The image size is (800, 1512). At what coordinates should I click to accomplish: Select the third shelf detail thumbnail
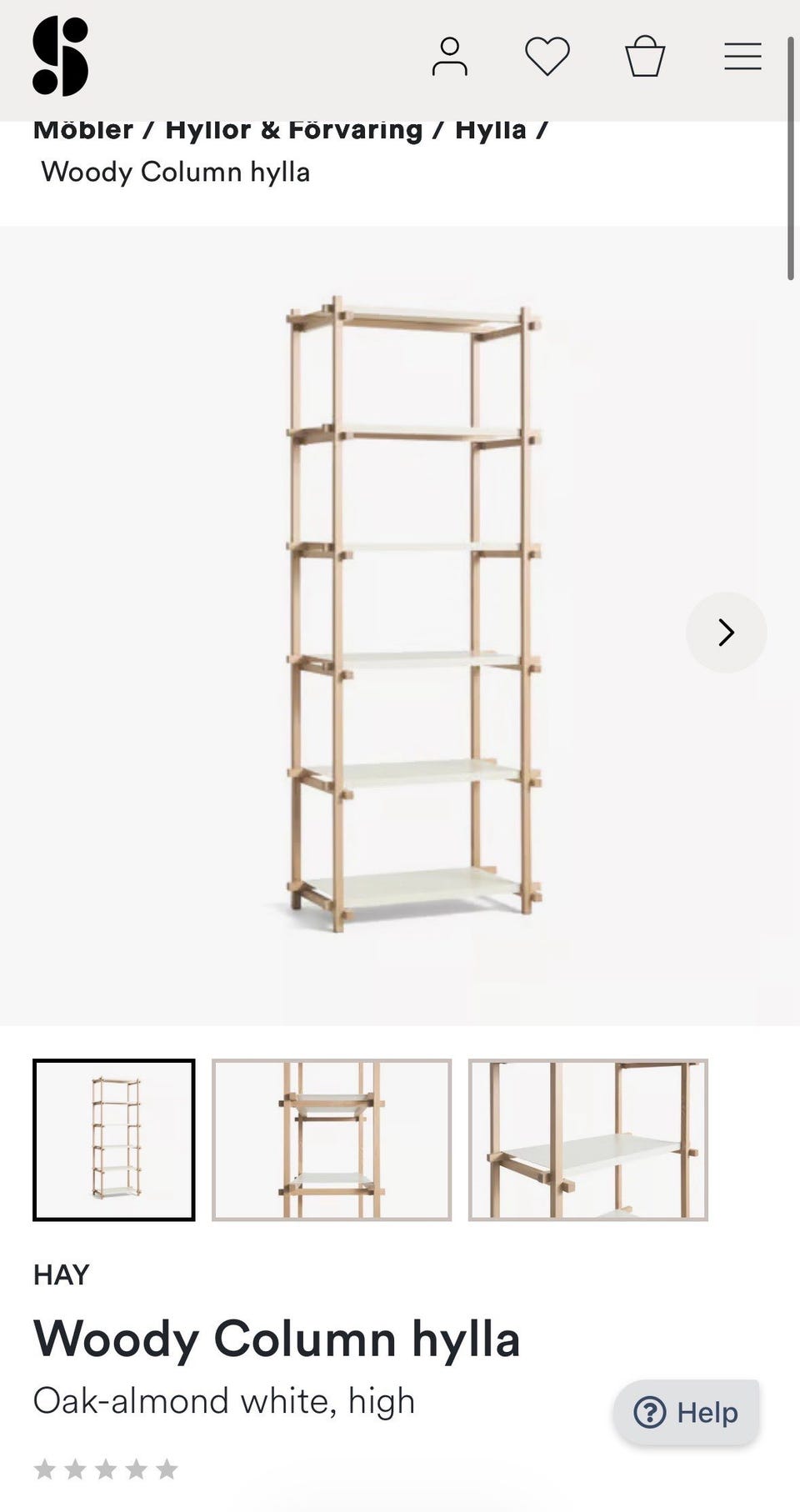(x=588, y=1139)
